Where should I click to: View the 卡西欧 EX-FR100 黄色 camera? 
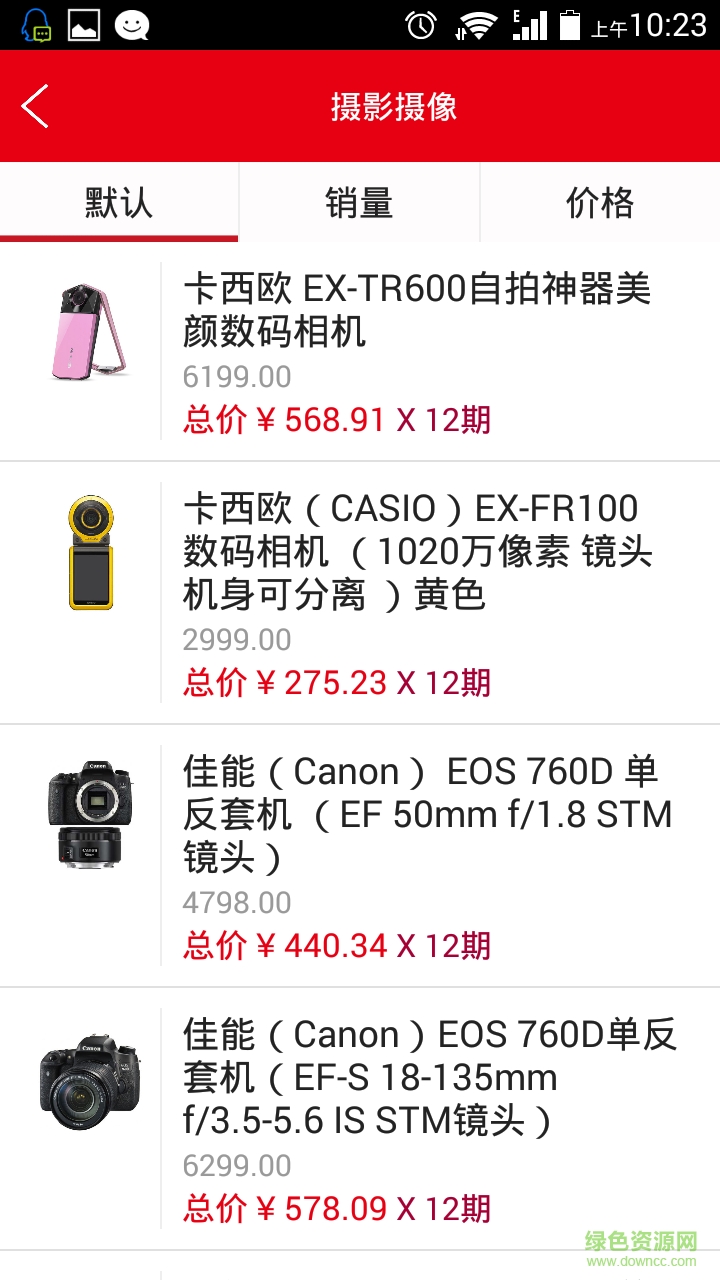(416, 551)
